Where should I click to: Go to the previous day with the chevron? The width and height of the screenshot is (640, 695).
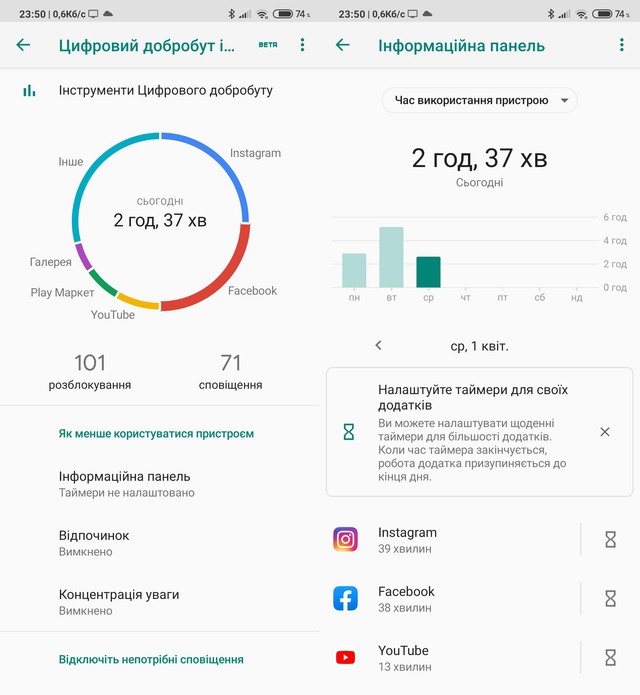pos(378,345)
